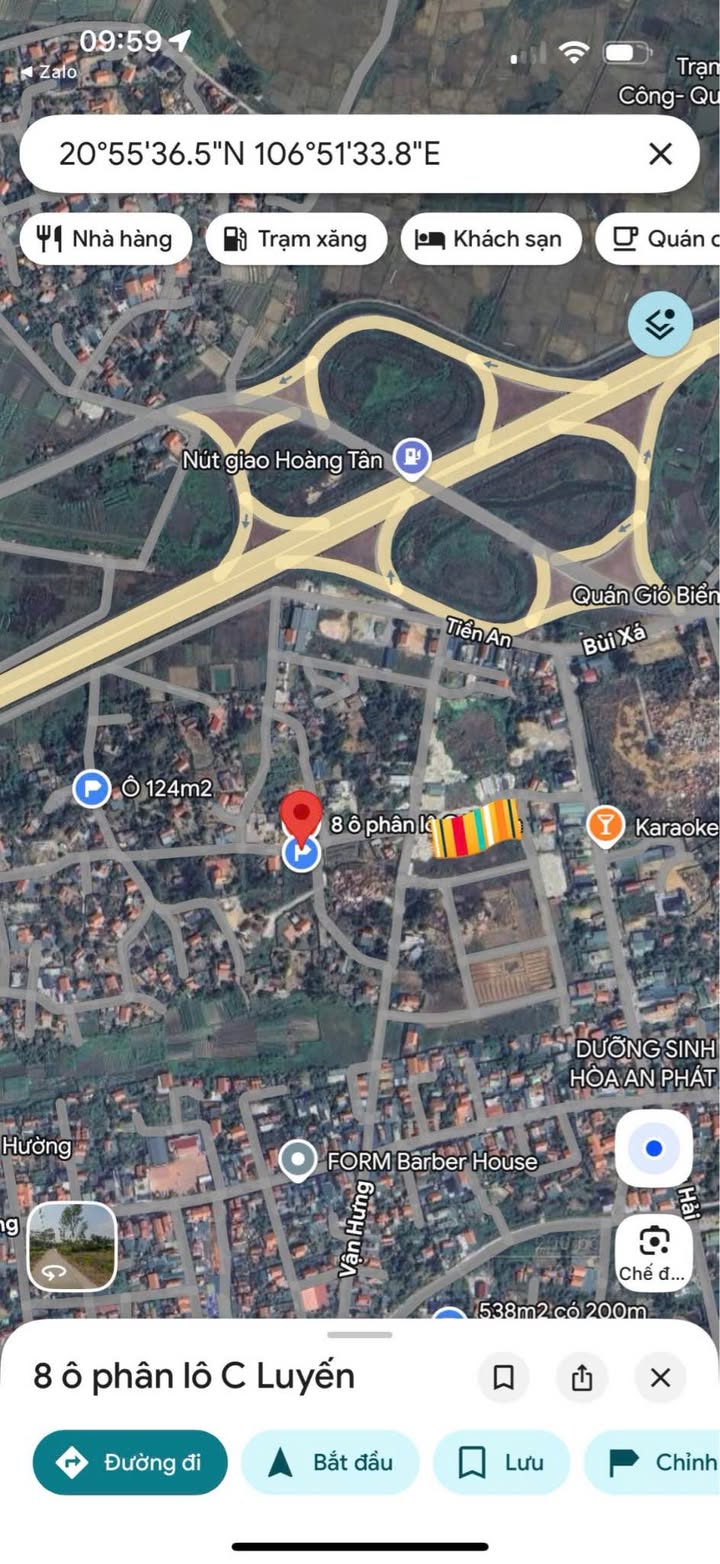This screenshot has height=1564, width=720.
Task: Center map on my location
Action: tap(654, 1149)
